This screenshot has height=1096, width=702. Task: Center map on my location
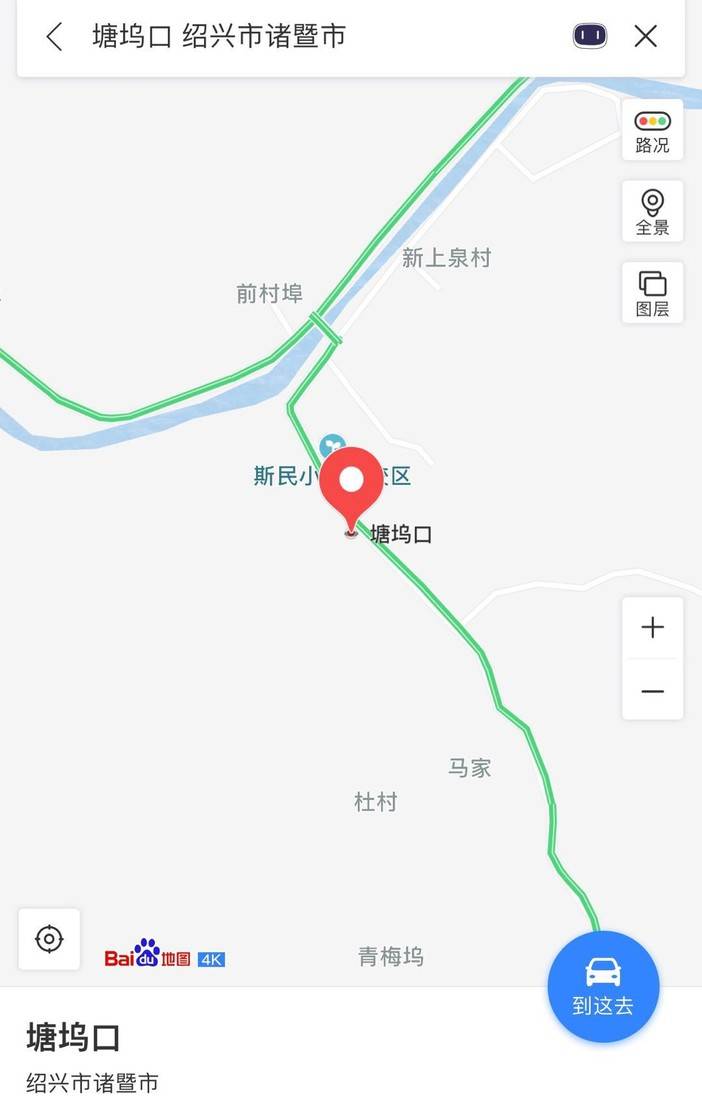pyautogui.click(x=49, y=939)
